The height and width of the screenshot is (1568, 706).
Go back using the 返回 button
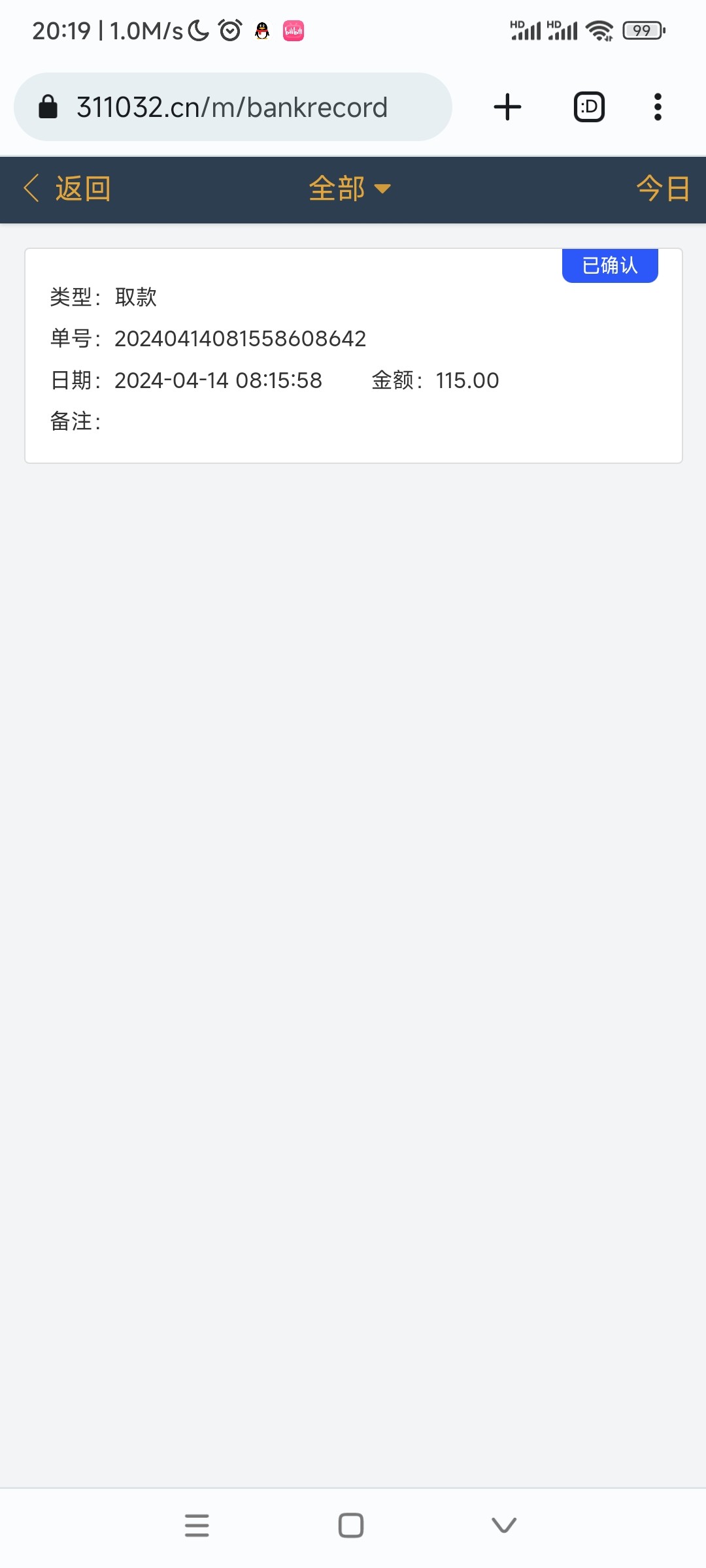(x=67, y=189)
